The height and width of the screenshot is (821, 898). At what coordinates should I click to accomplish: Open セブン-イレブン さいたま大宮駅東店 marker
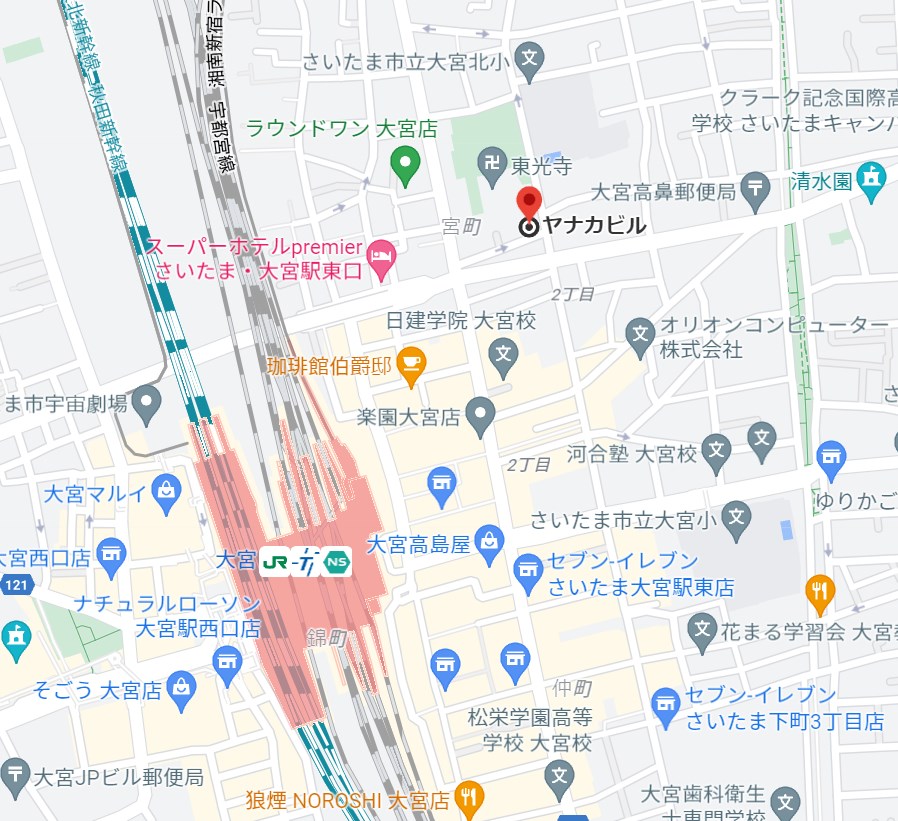527,572
